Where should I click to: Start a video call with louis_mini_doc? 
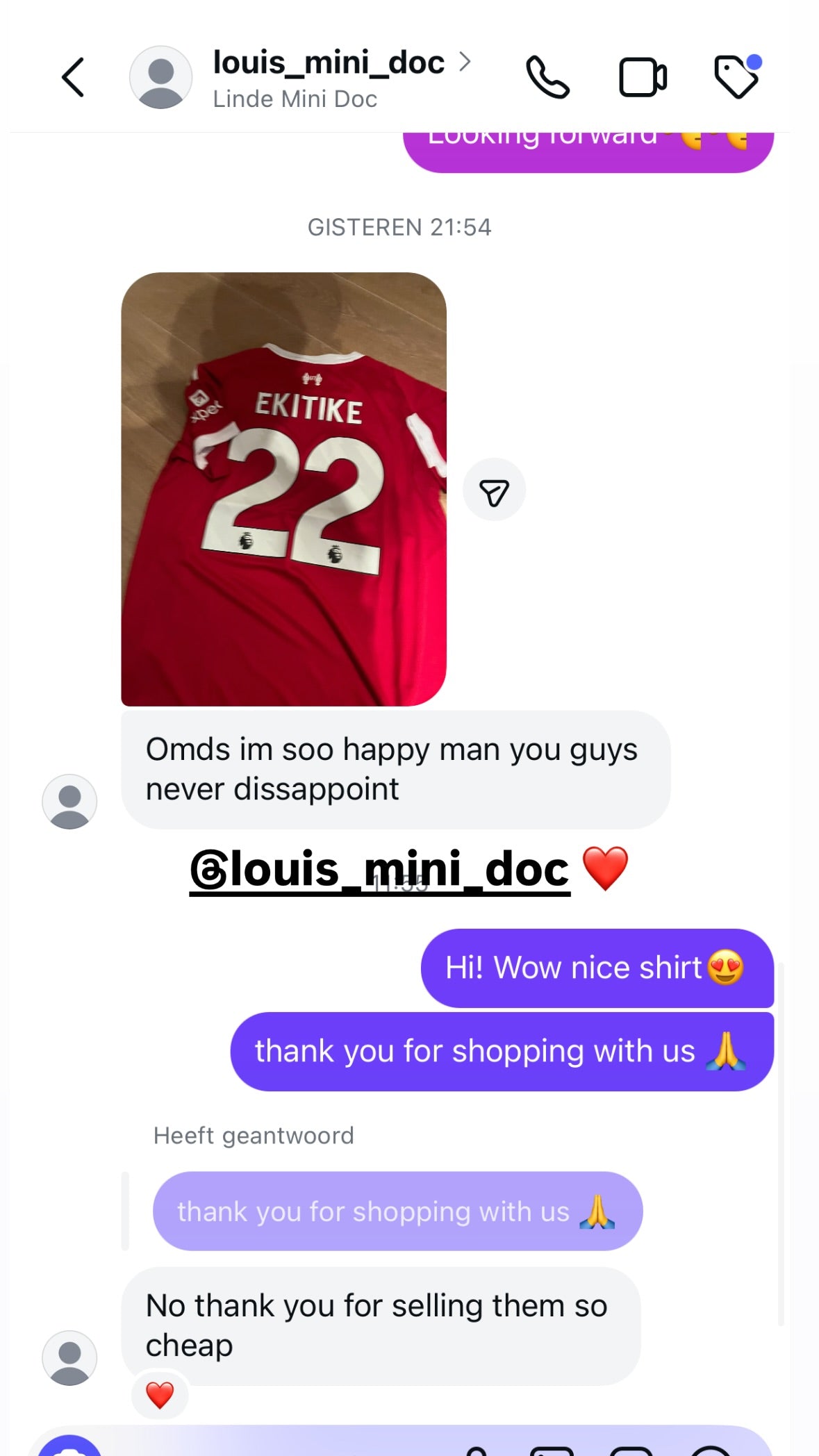[643, 77]
